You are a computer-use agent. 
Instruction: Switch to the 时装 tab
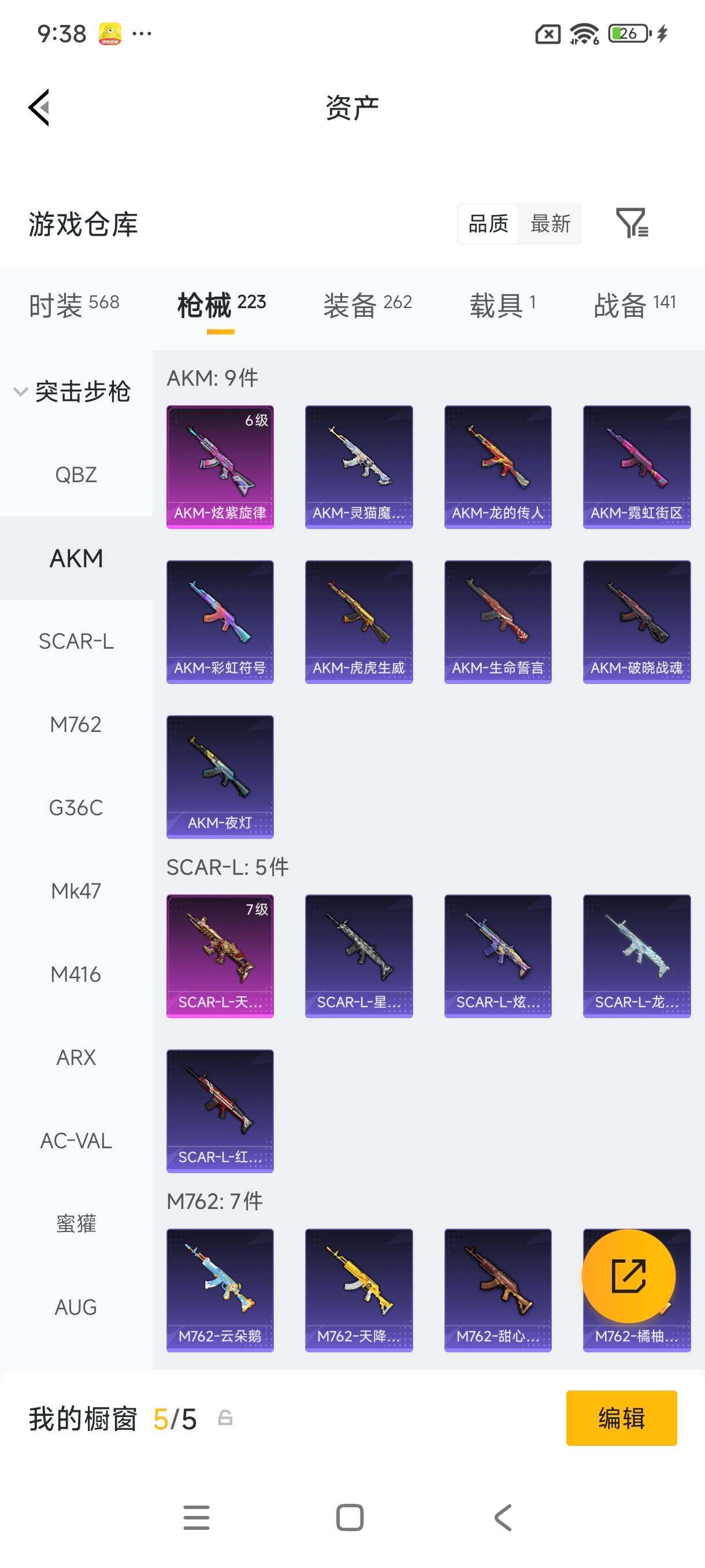(74, 304)
